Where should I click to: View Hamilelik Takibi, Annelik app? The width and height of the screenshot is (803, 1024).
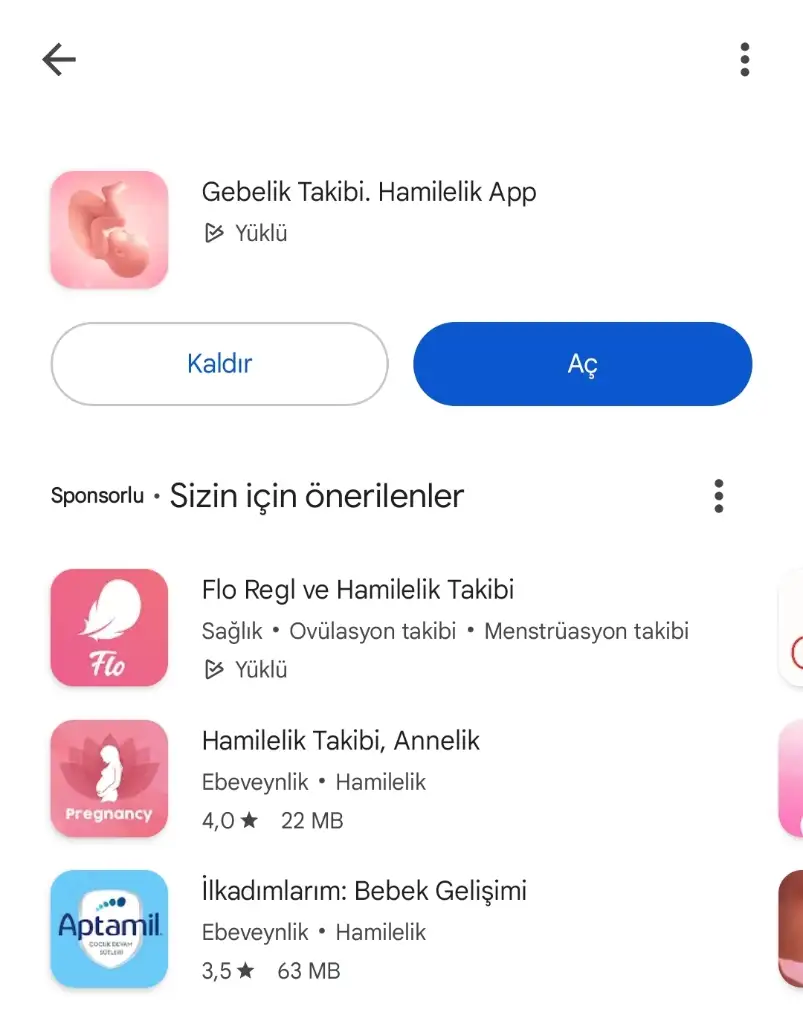340,741
